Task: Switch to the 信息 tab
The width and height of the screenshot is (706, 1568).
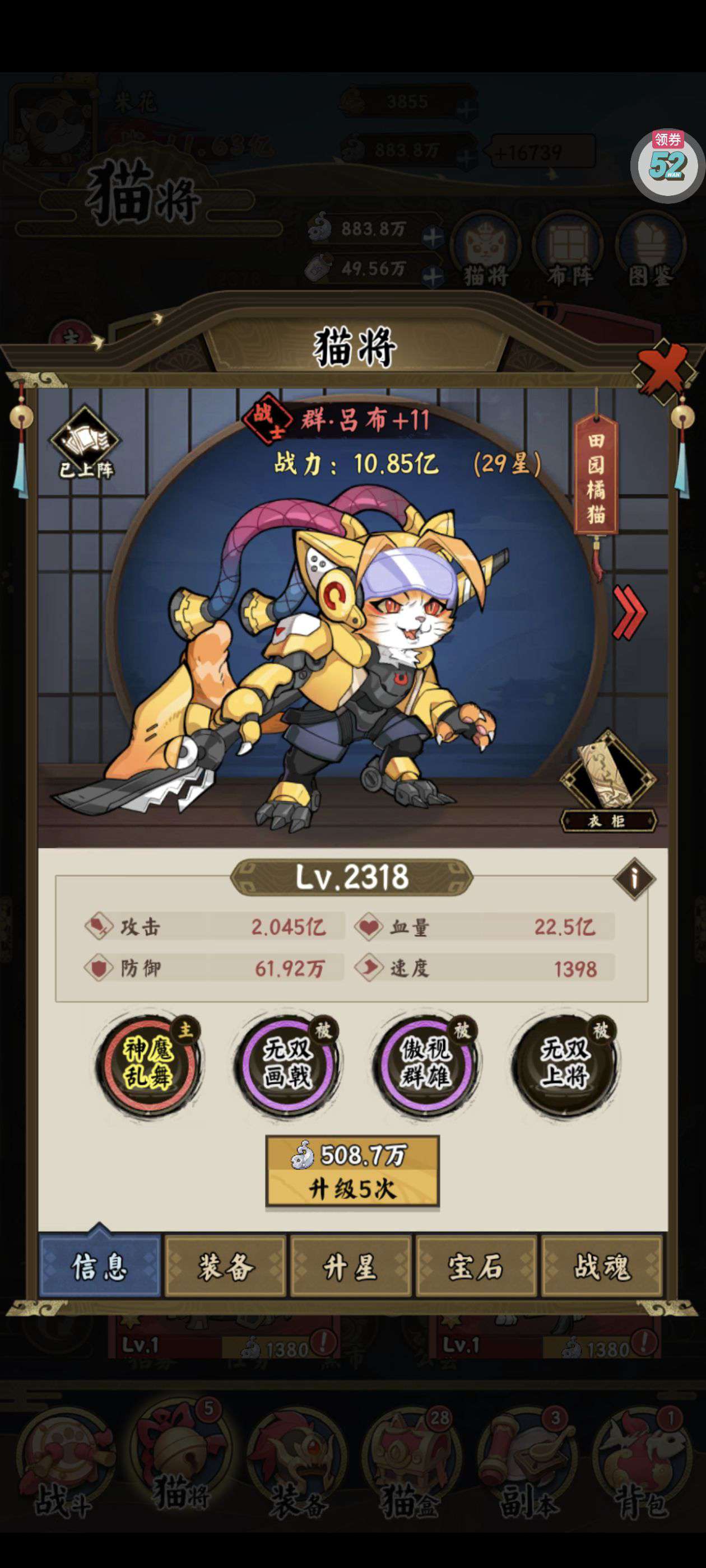Action: click(x=100, y=1267)
